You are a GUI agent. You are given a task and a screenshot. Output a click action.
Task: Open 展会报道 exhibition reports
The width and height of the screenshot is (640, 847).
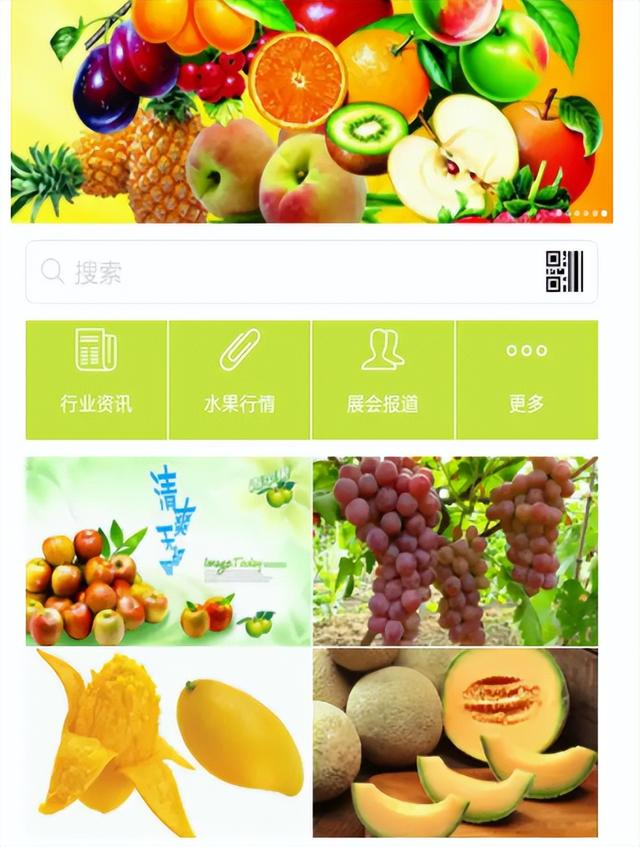coord(382,380)
